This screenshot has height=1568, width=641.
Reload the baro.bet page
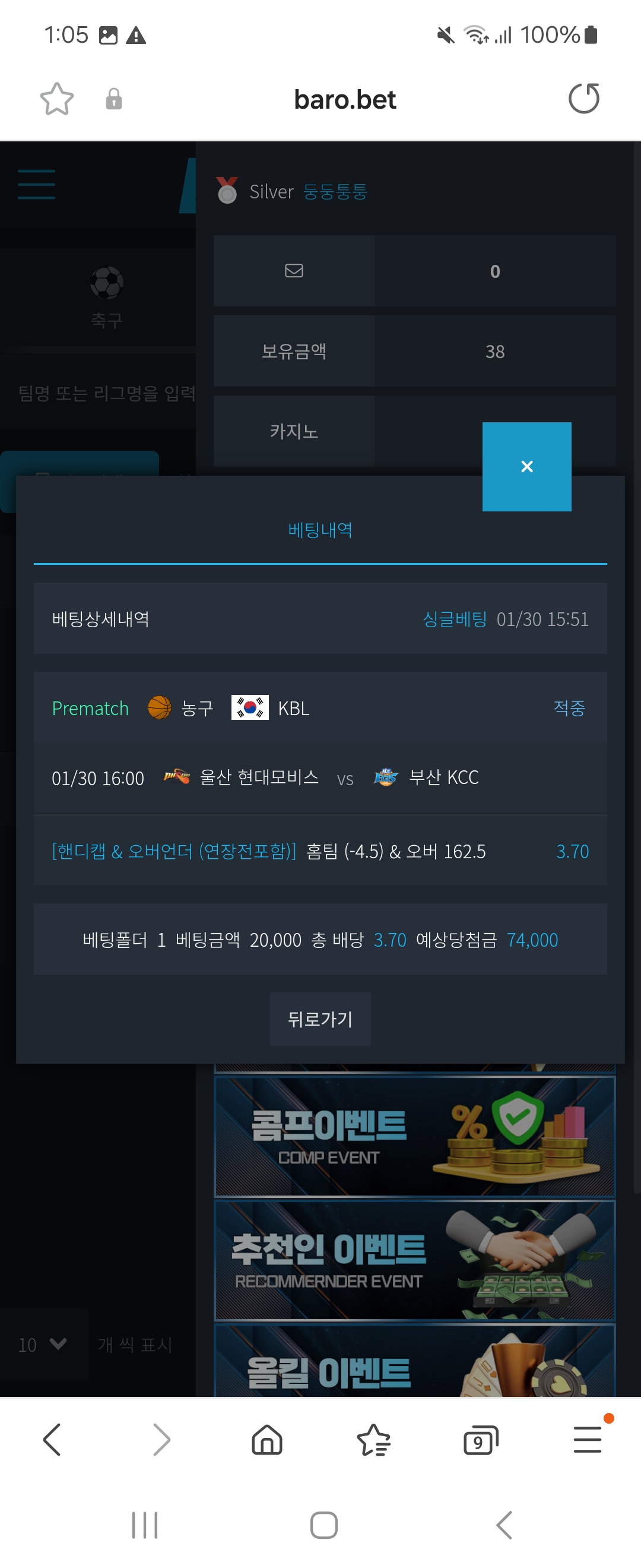[583, 99]
